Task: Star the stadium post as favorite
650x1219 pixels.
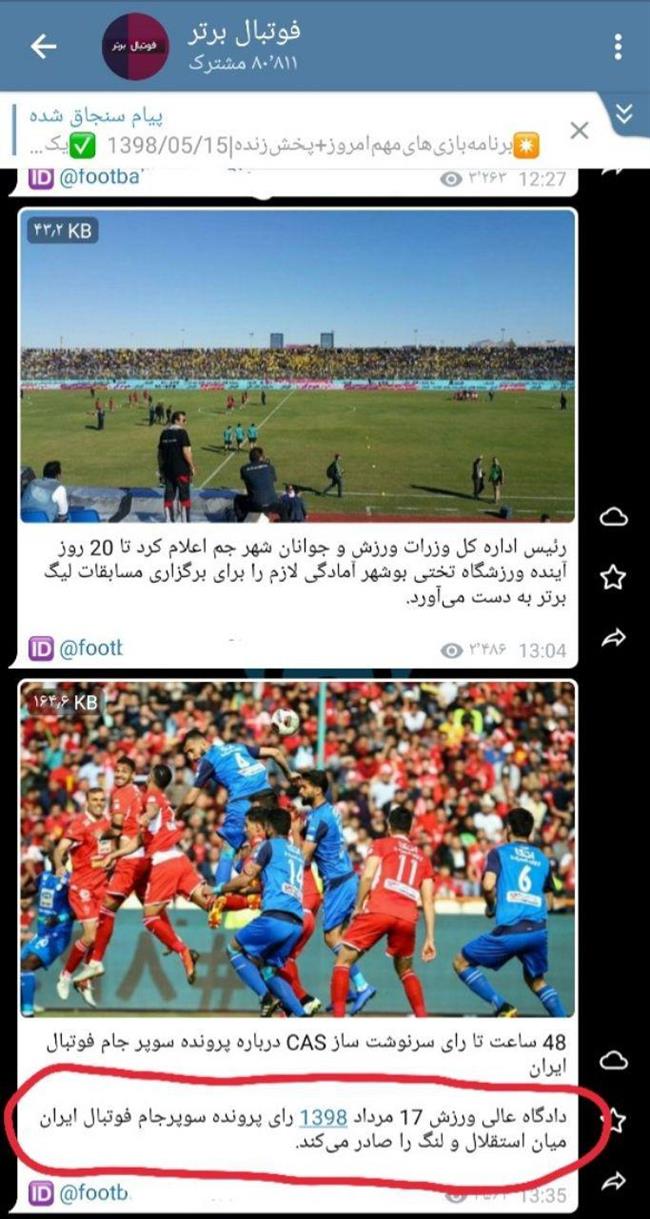Action: pos(612,577)
